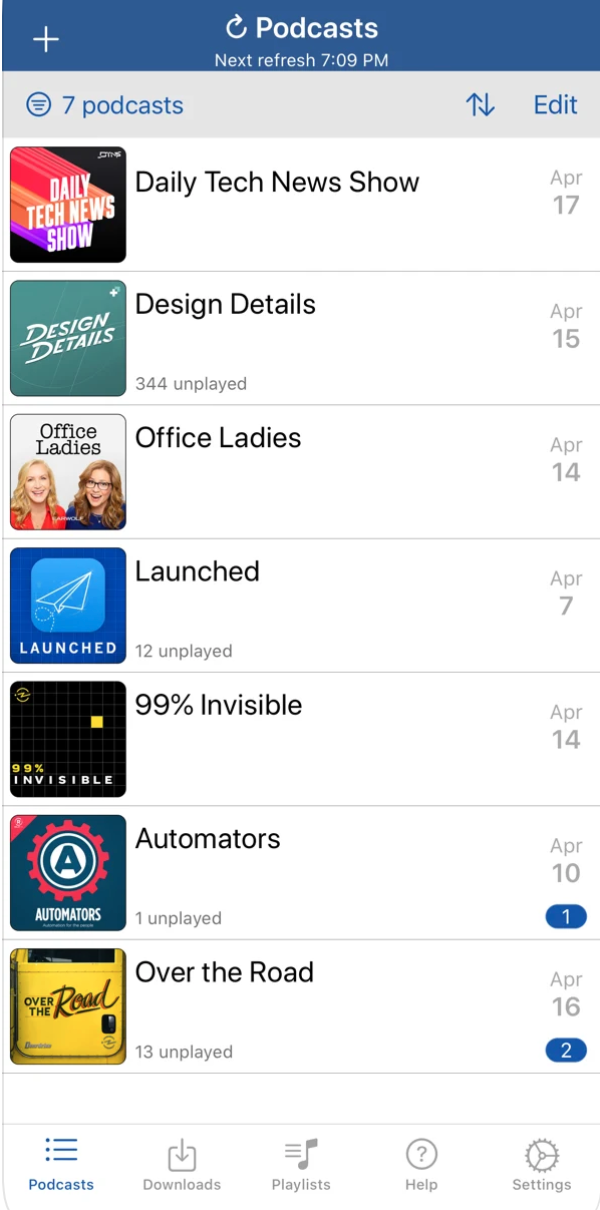Go to the Playlists tab
600x1210 pixels.
tap(301, 1165)
